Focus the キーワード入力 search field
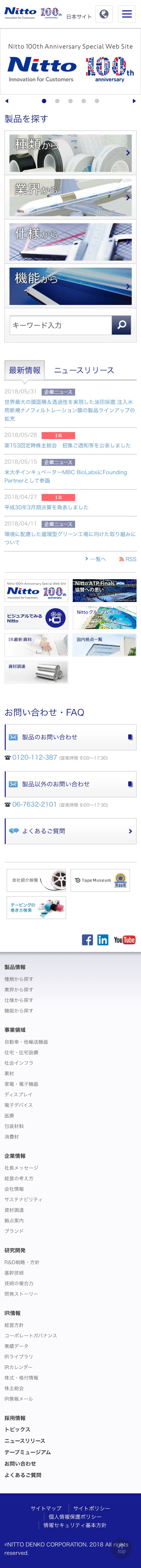The image size is (141, 1568). click(60, 325)
